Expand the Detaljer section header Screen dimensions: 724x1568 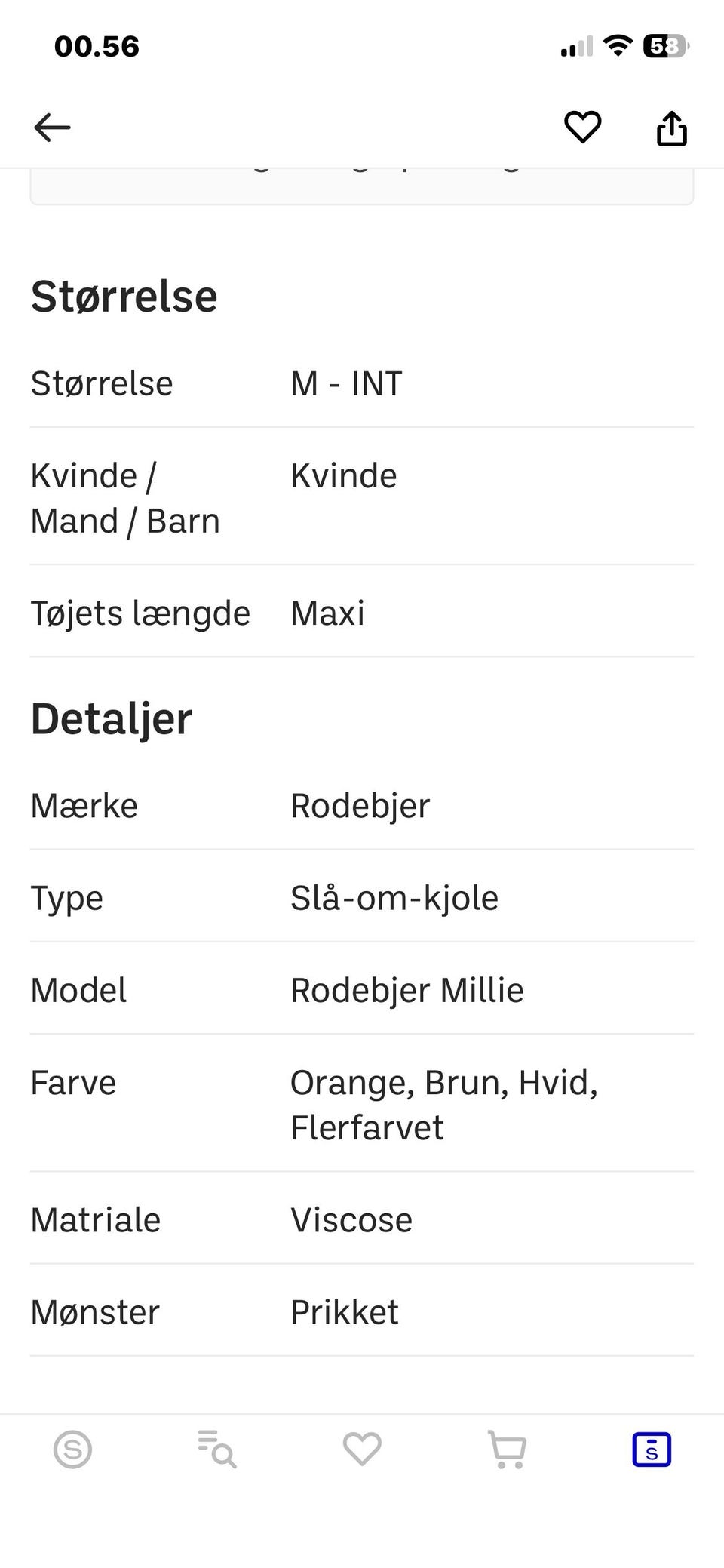[x=111, y=718]
